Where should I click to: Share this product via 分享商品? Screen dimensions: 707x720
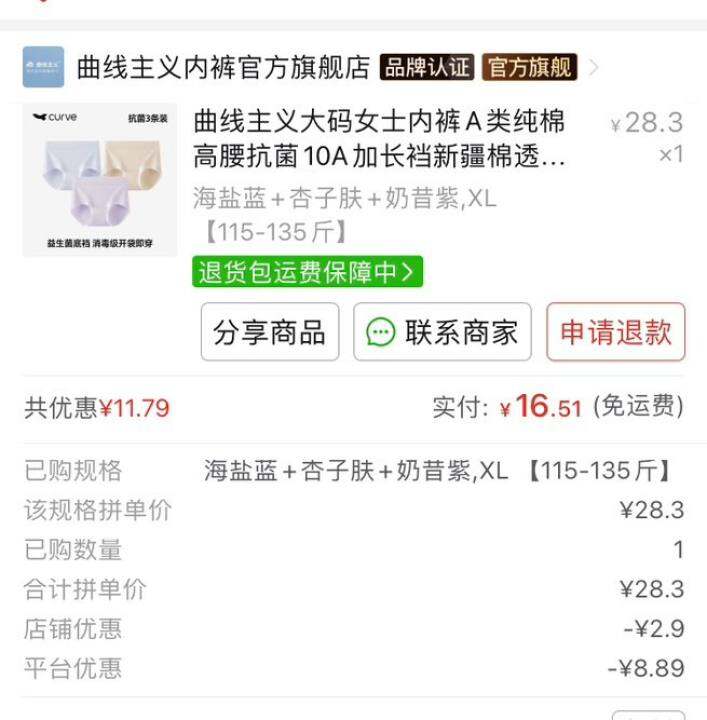click(270, 332)
